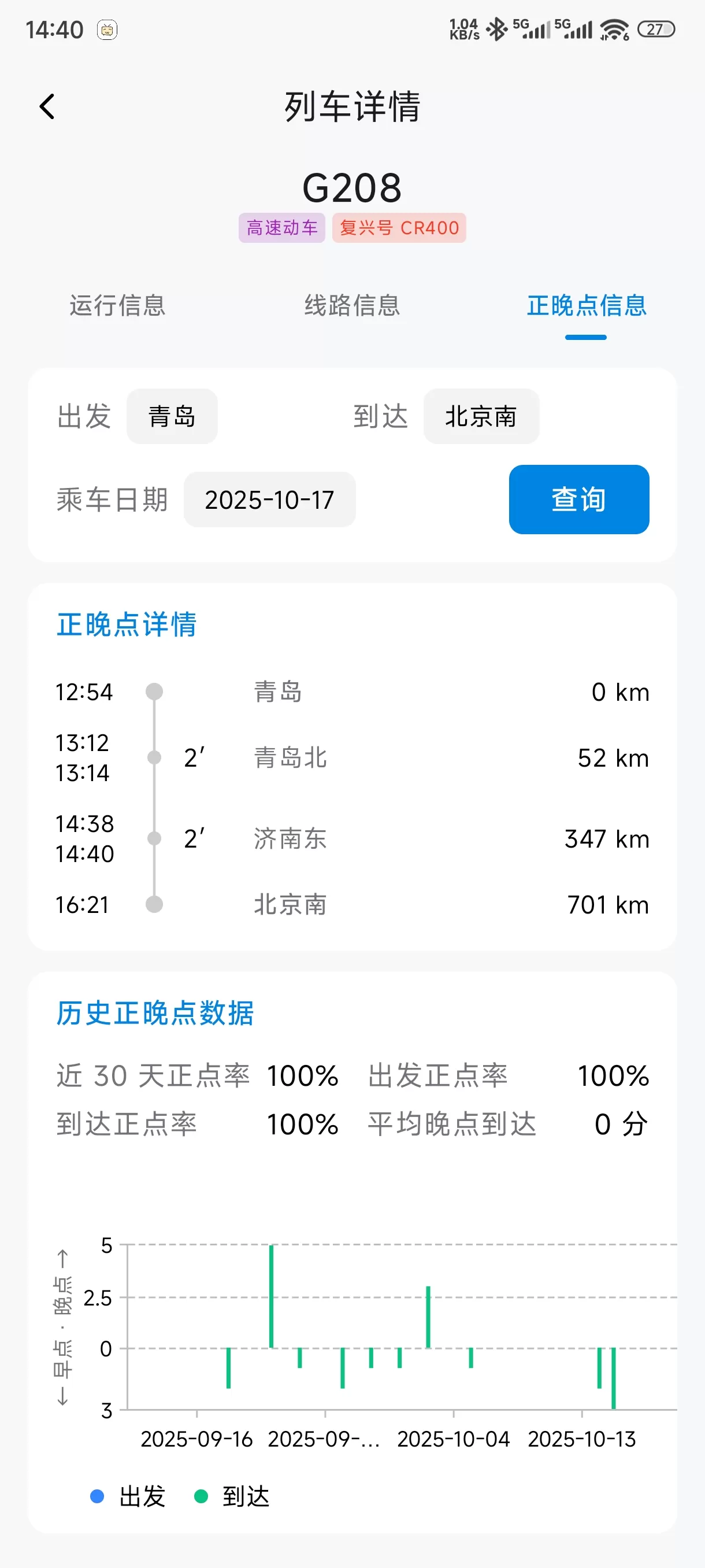Tap the tallest green delay bar in the chart

coord(271,1296)
